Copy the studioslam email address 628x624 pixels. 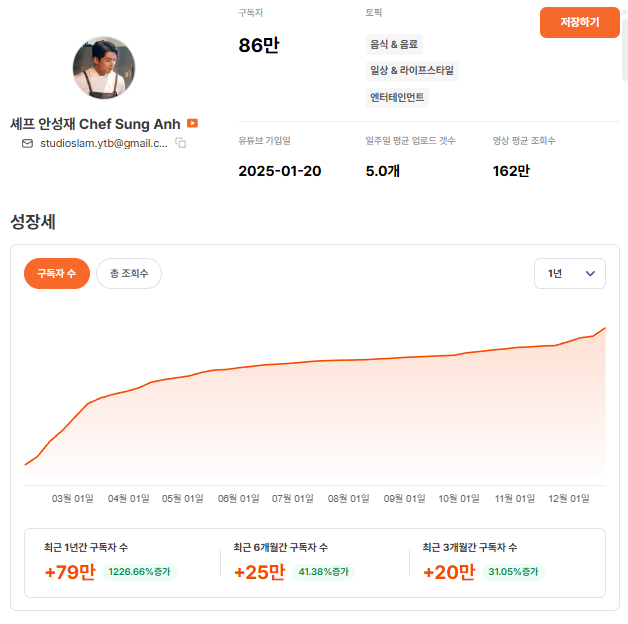(181, 143)
